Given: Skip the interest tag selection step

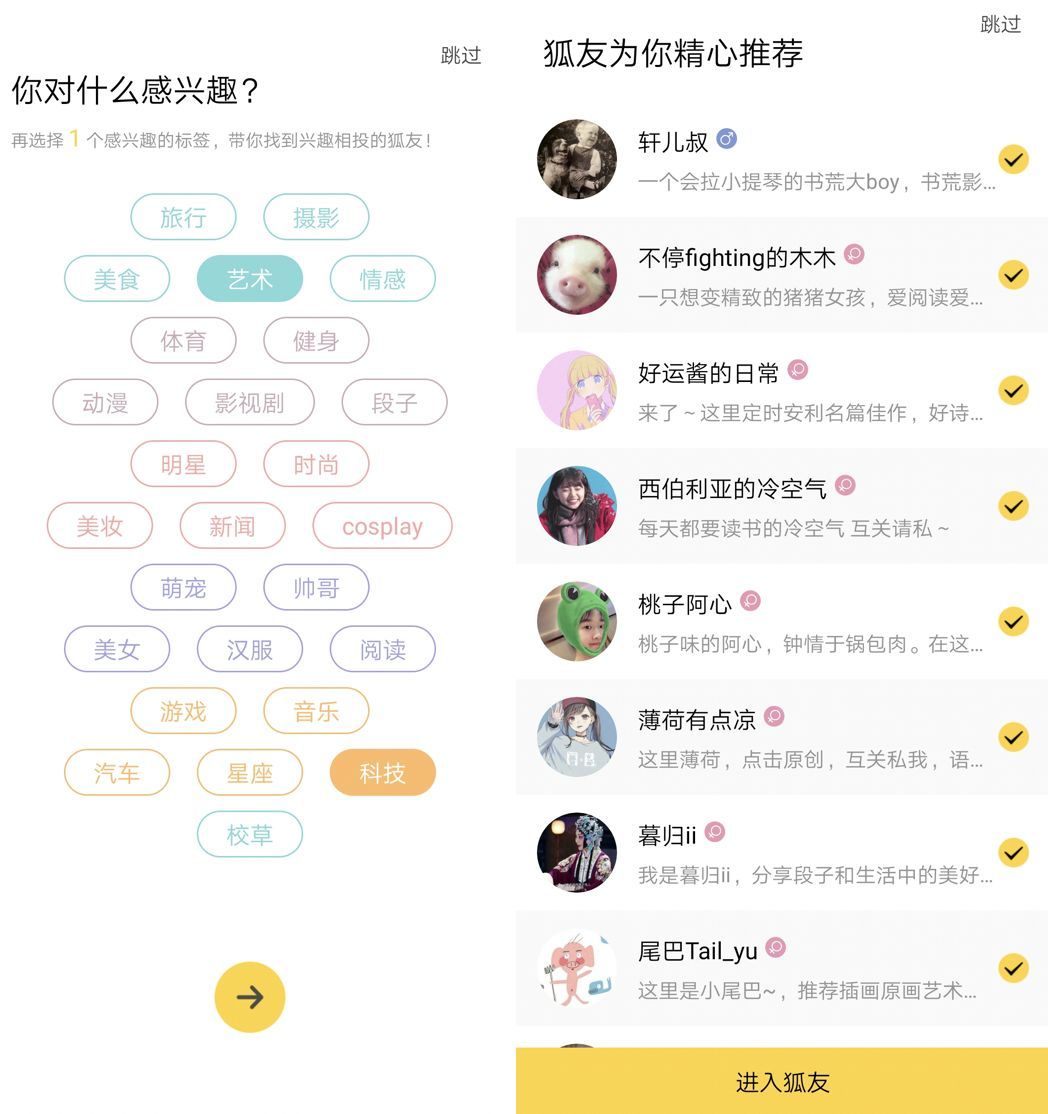Looking at the screenshot, I should [461, 56].
